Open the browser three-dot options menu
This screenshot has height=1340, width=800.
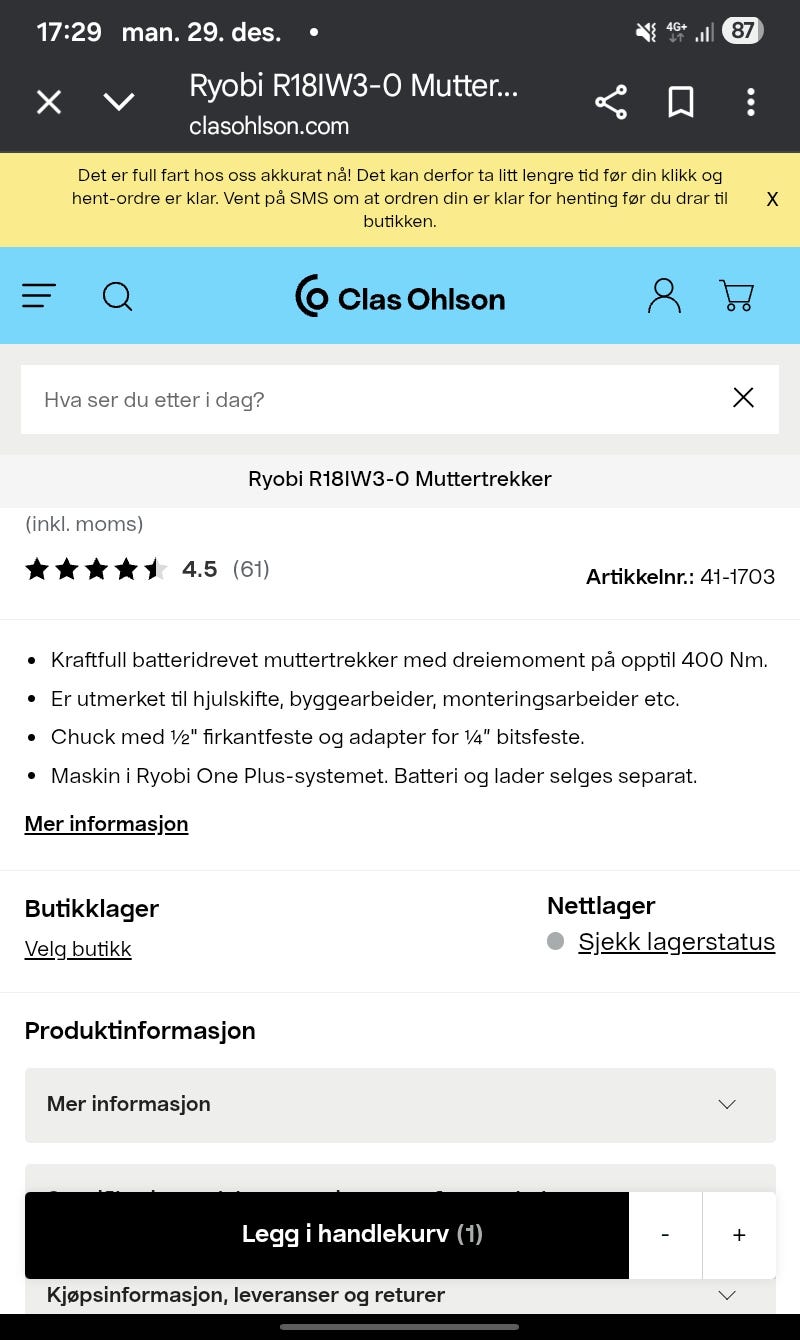[x=751, y=102]
